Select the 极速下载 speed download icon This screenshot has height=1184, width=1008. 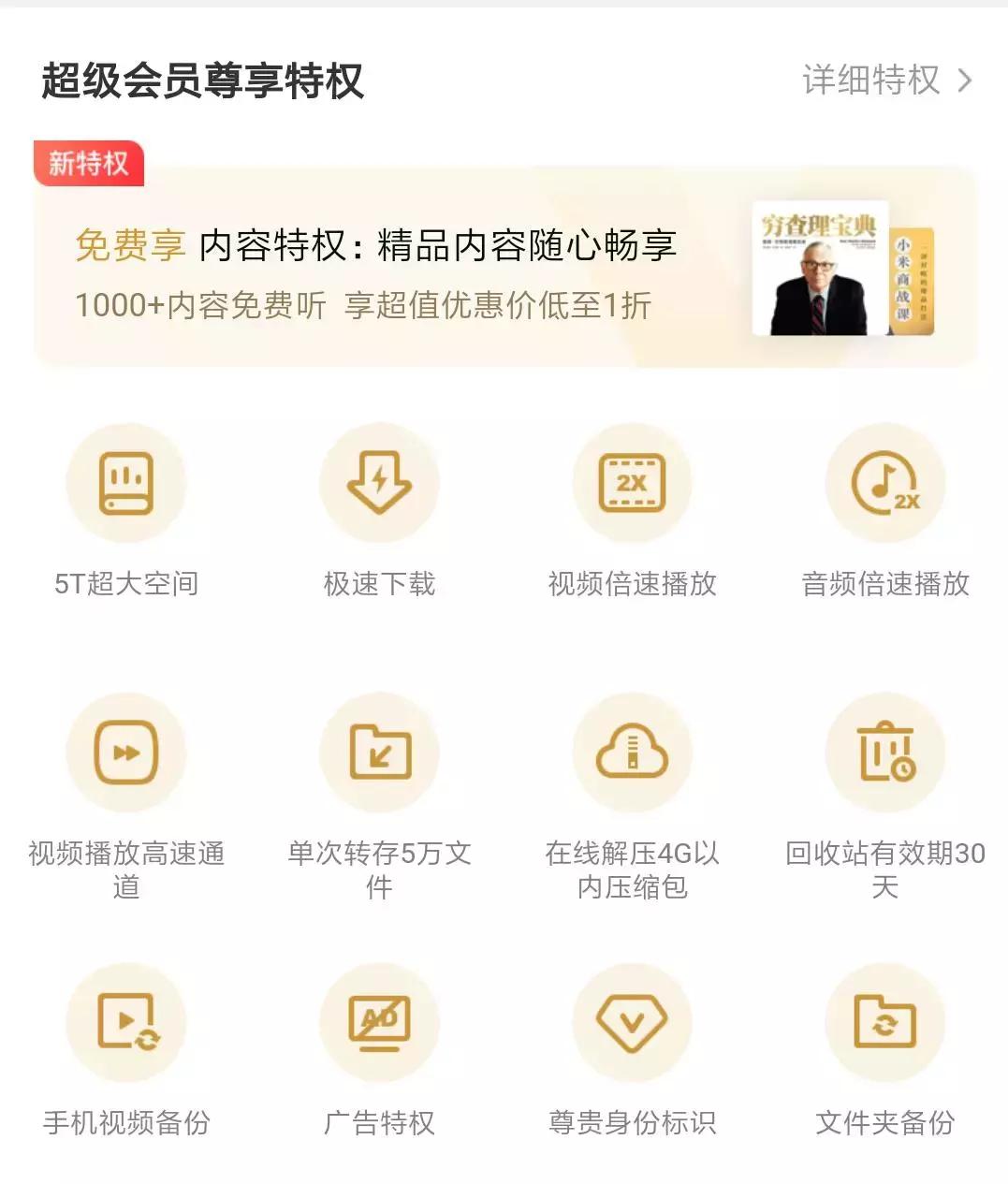[379, 484]
